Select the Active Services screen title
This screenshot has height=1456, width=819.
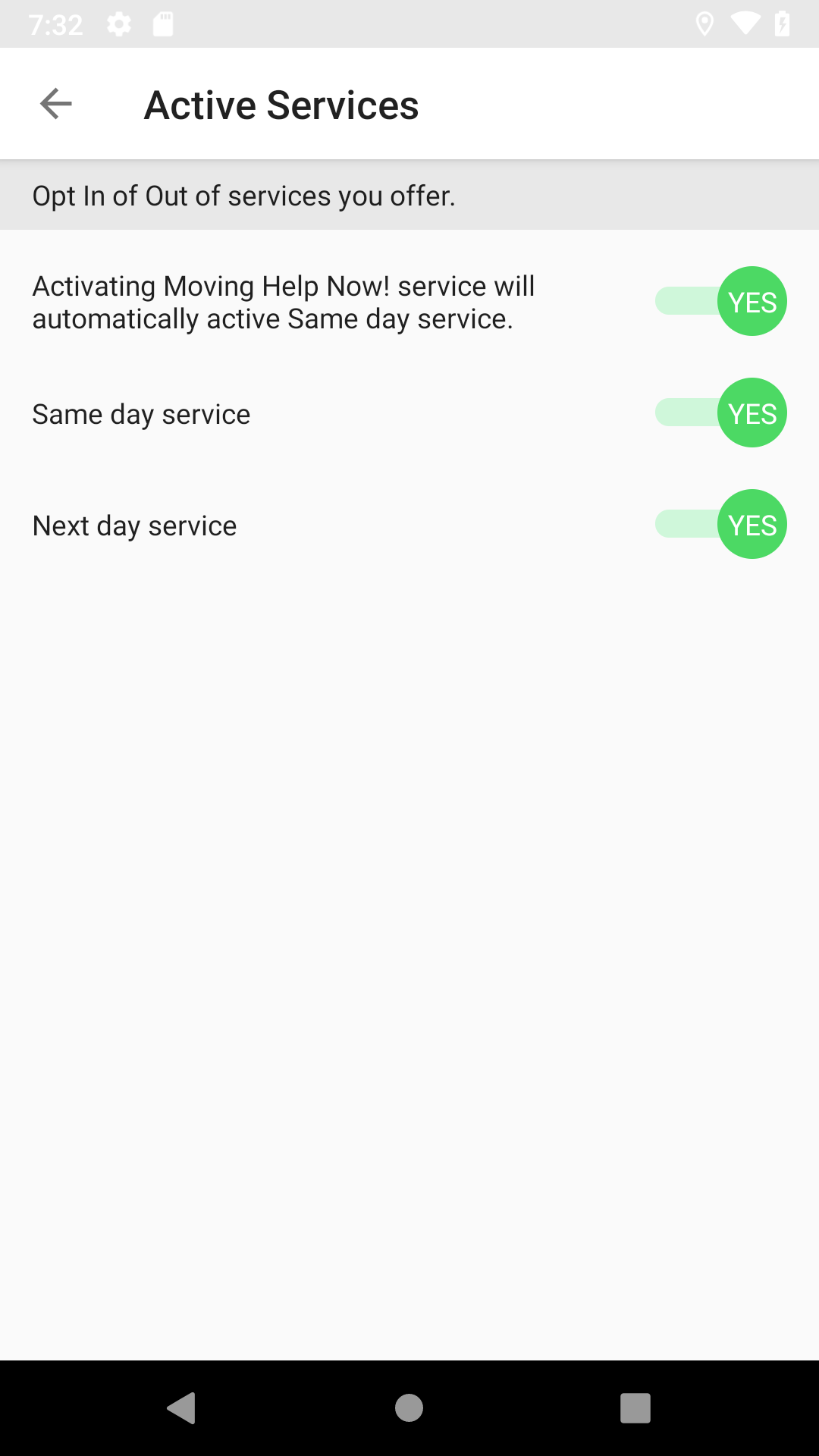281,104
